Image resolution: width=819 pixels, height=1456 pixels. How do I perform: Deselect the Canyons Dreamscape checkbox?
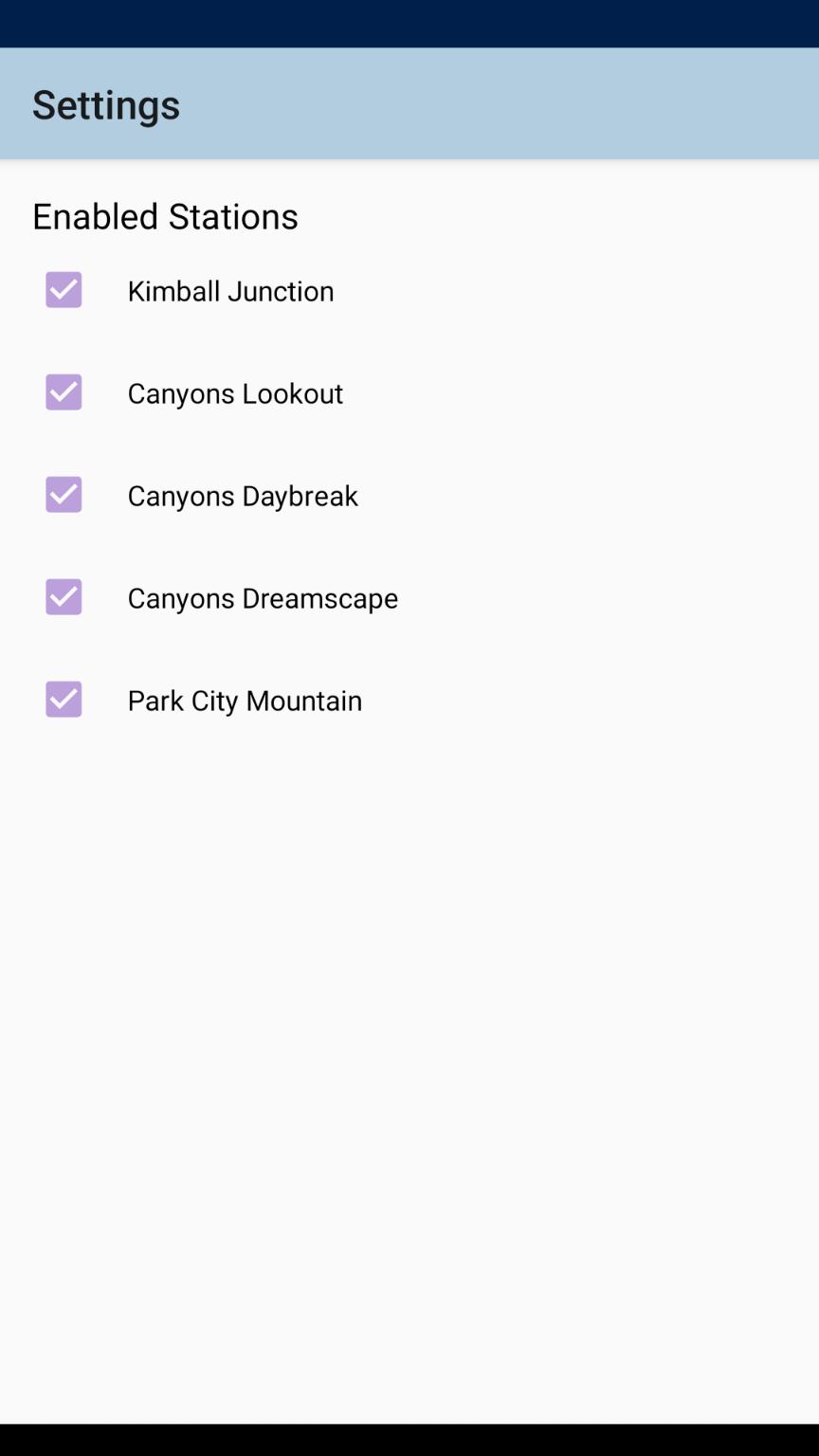coord(64,597)
